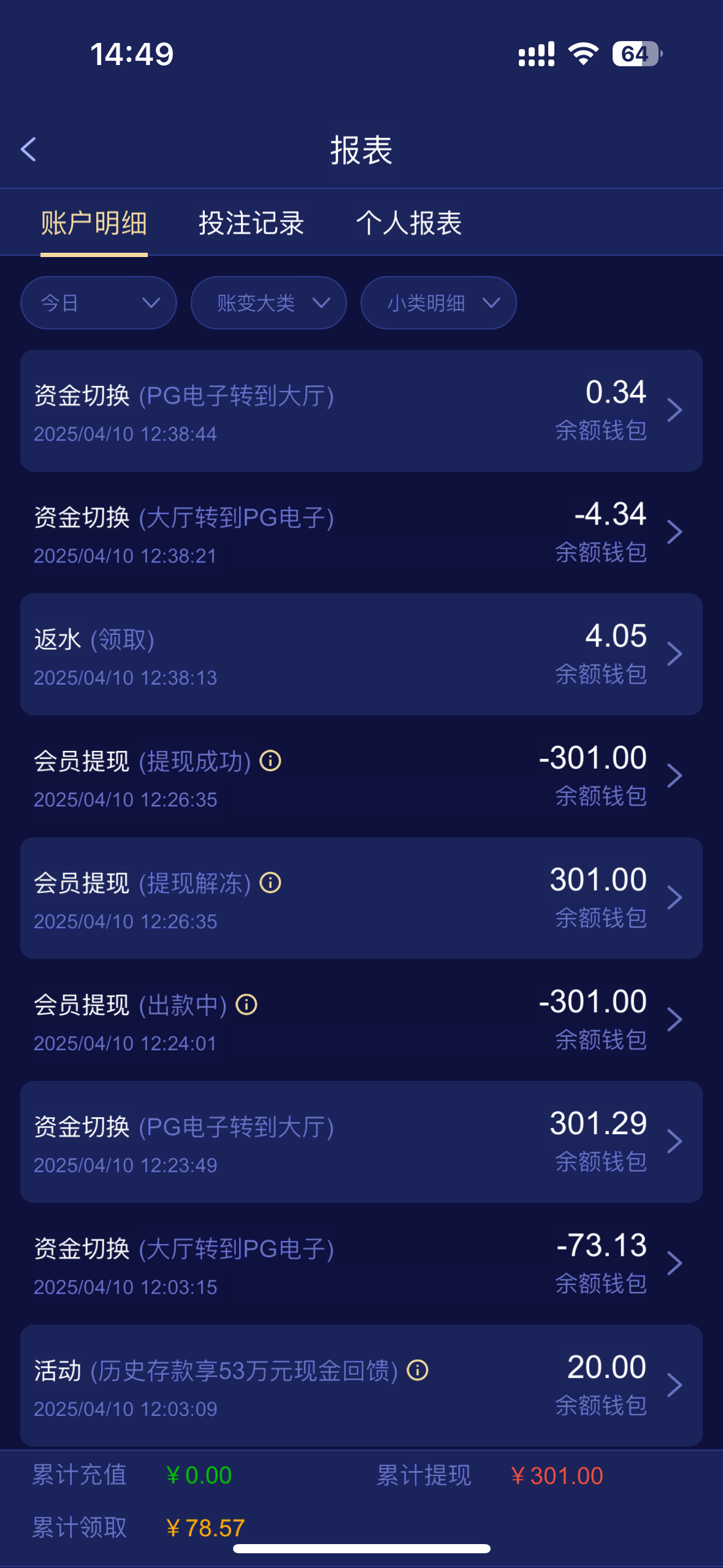
Task: View the 活动 20.00 现金回馈 record
Action: pyautogui.click(x=361, y=1385)
